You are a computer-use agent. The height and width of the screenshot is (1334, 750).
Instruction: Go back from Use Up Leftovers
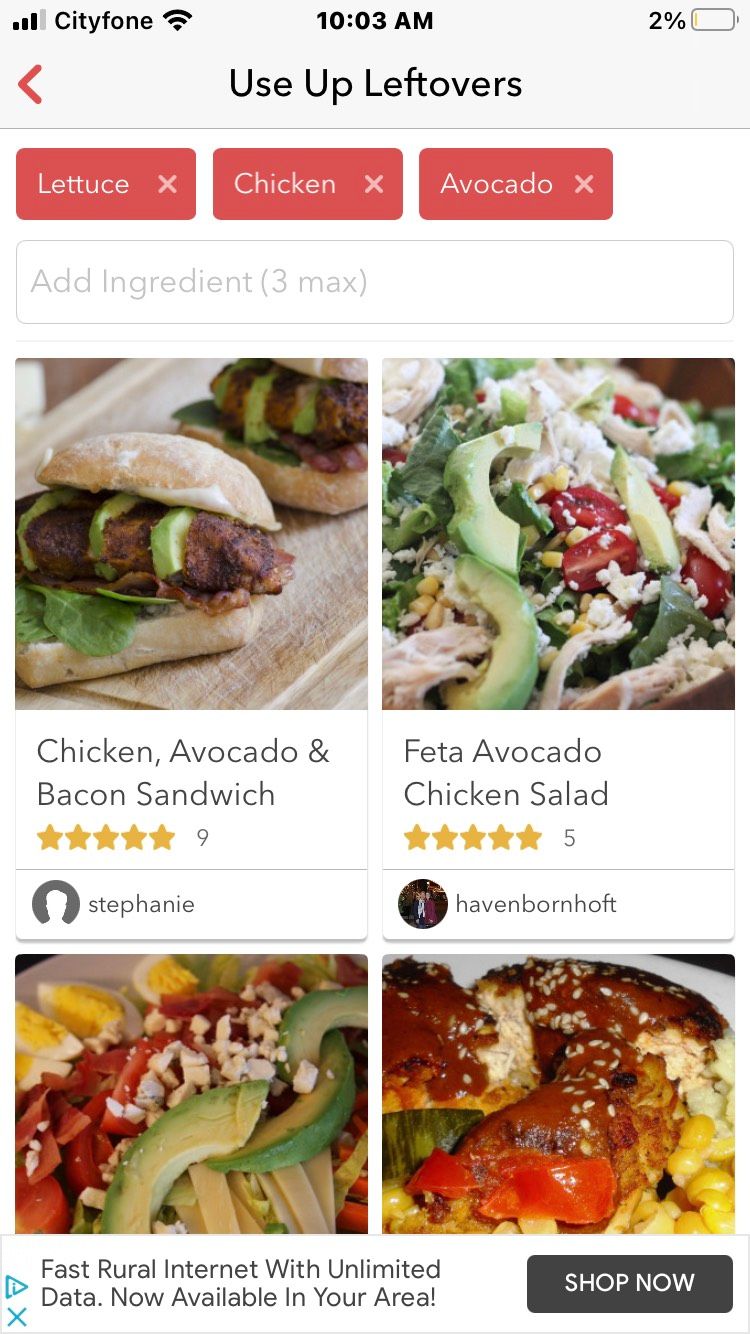(x=31, y=84)
